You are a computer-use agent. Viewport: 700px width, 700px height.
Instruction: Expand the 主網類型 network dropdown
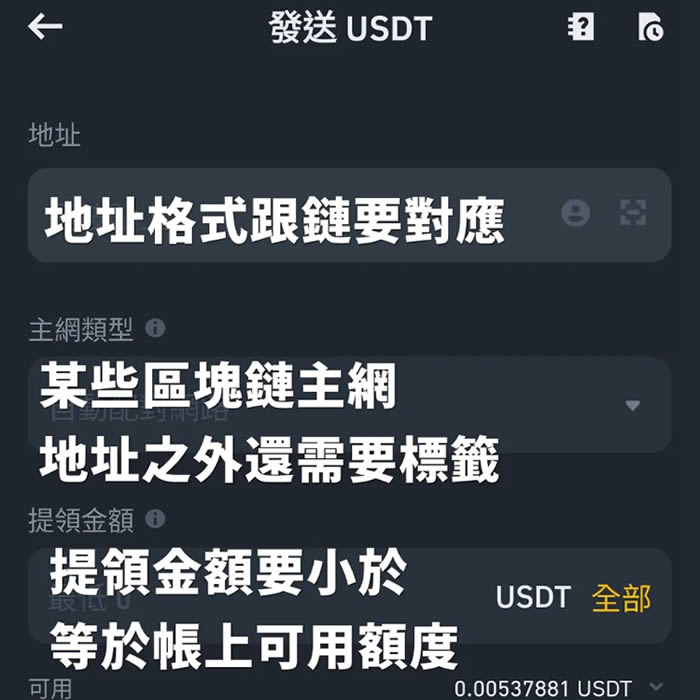(632, 405)
